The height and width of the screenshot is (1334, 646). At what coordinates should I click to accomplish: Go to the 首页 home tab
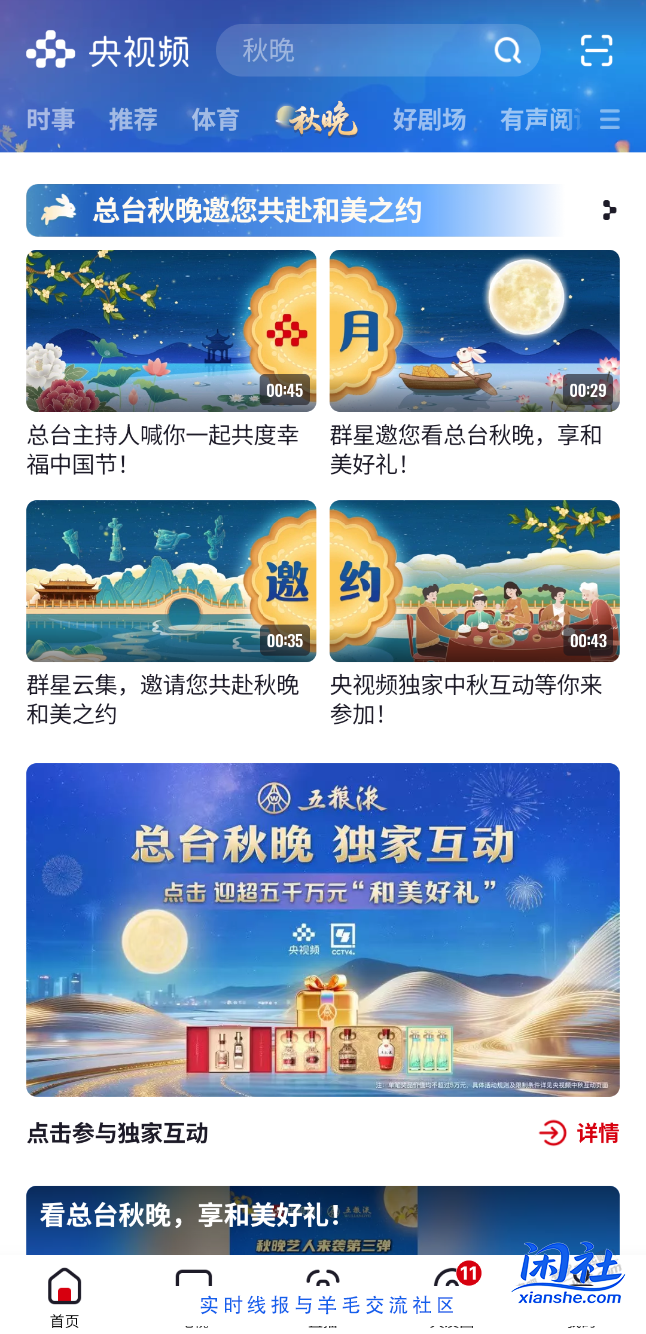64,1295
